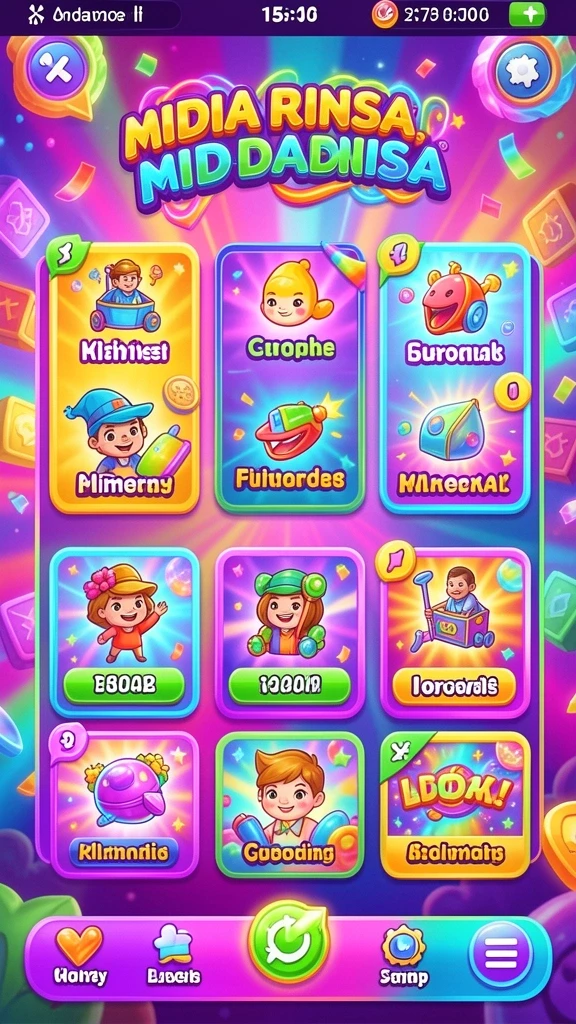Tap the big green refresh button
Screen dimensions: 576x1024
(289, 941)
